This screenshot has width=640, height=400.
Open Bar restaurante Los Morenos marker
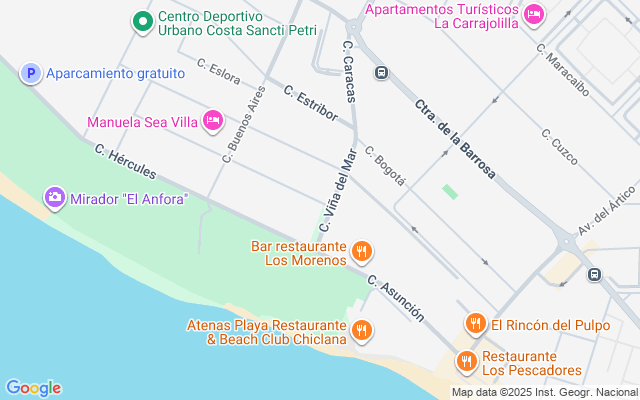point(362,253)
